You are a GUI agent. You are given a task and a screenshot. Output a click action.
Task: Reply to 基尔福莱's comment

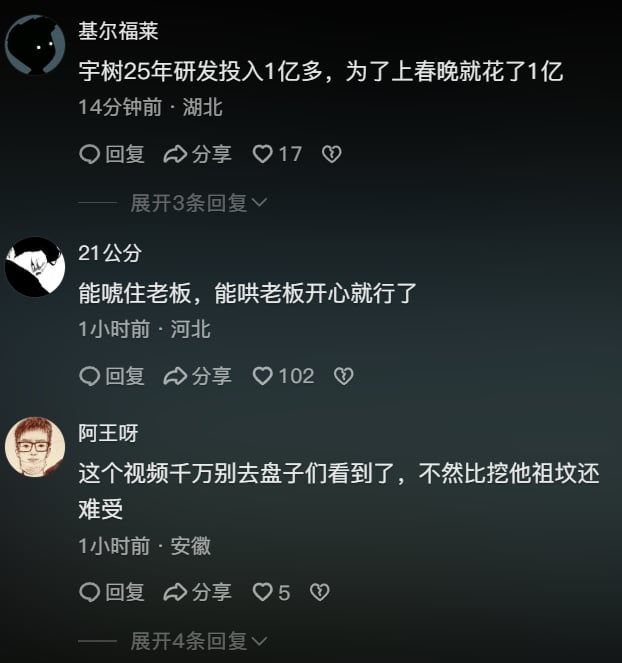[112, 154]
